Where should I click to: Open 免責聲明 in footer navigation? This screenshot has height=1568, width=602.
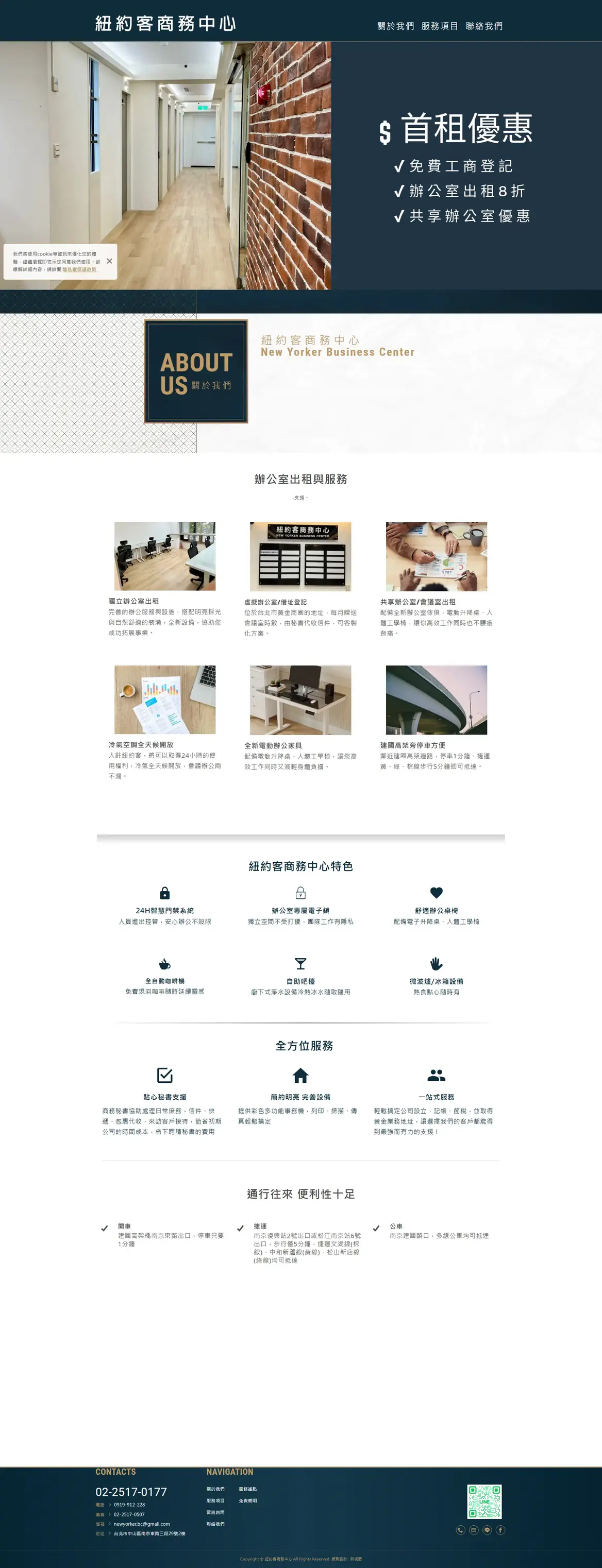tap(248, 1501)
